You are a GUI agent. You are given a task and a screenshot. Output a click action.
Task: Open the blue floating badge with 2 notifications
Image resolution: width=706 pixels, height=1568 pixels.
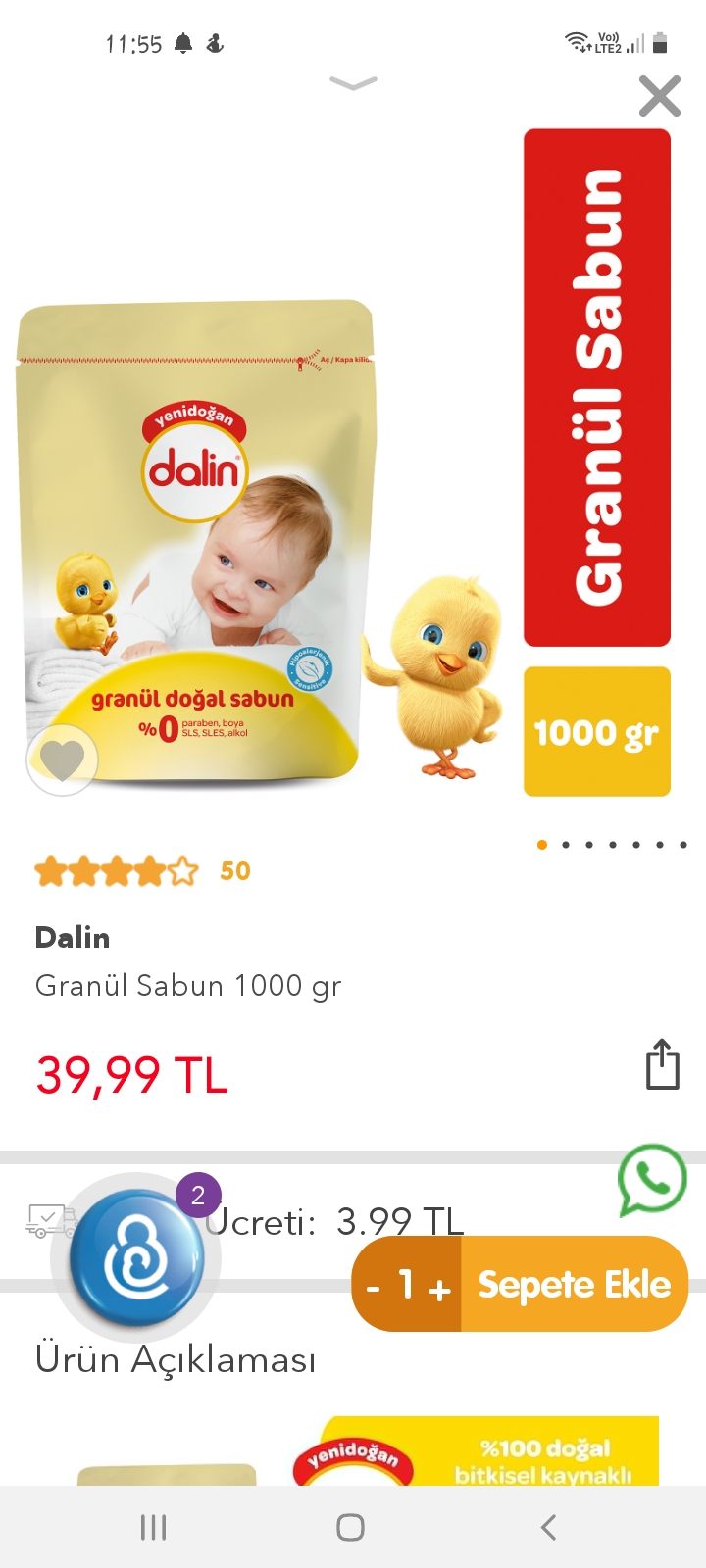[137, 1258]
